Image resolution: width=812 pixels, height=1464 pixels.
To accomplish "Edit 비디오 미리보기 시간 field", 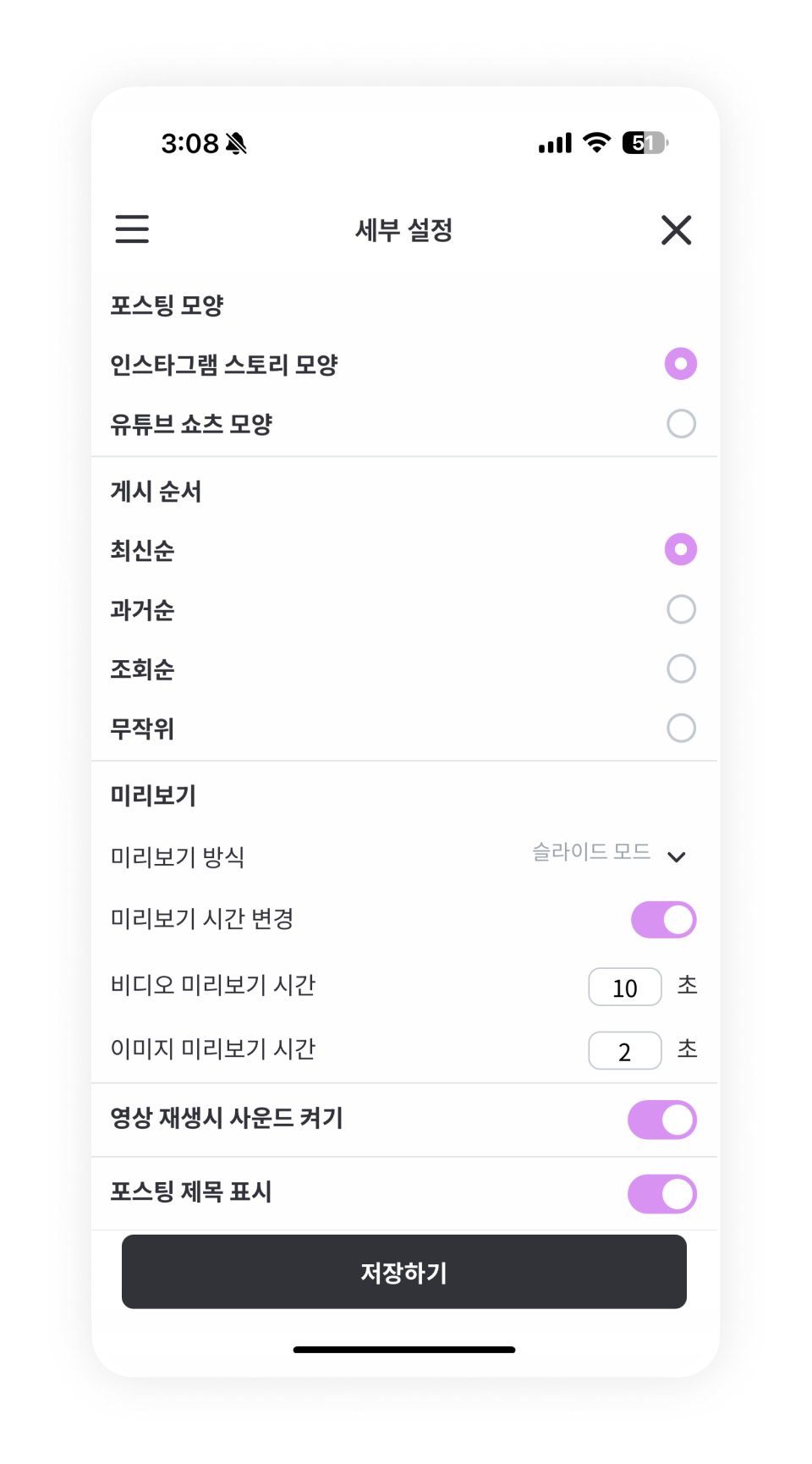I will pyautogui.click(x=624, y=987).
